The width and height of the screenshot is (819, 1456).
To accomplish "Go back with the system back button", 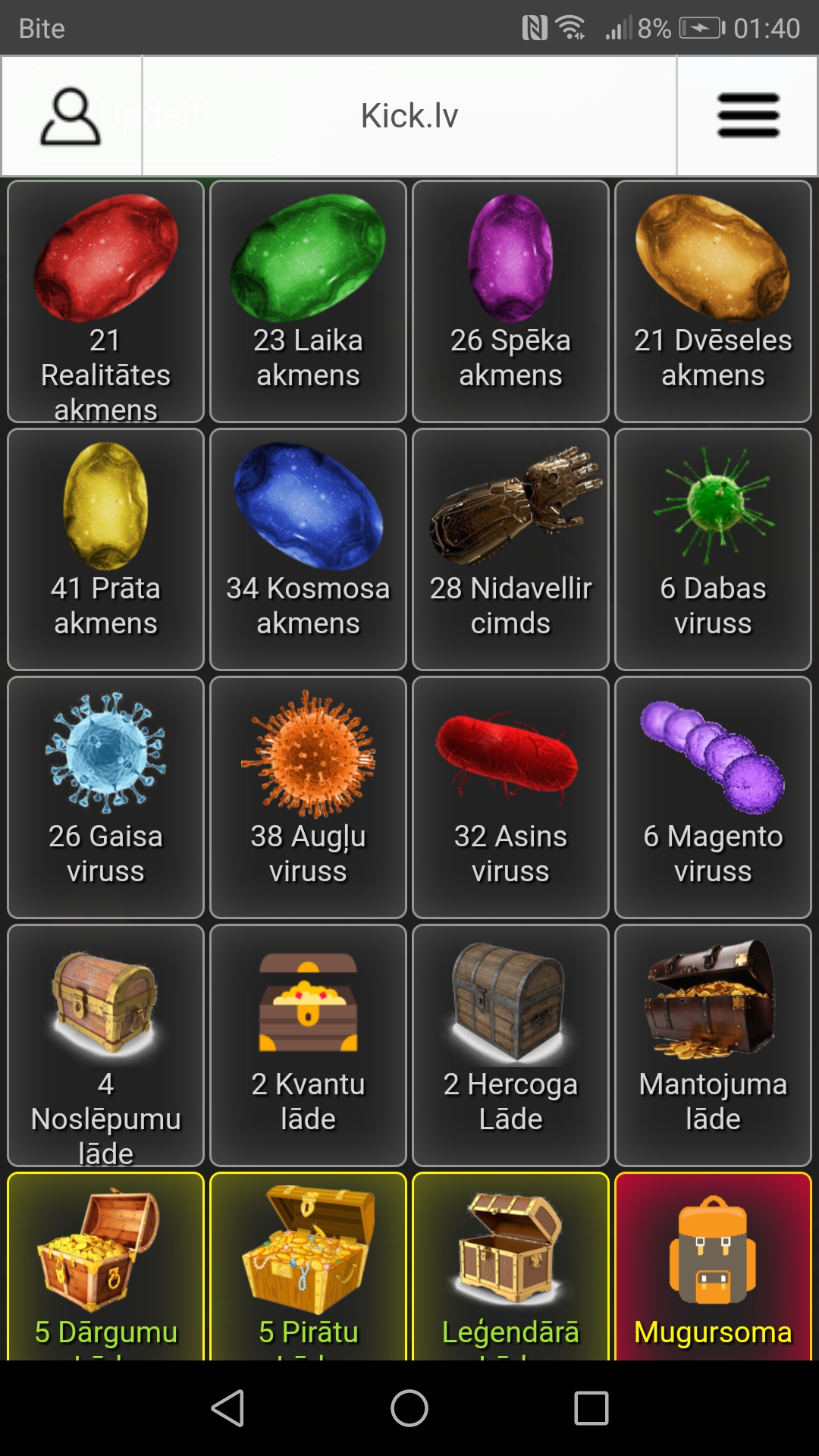I will [x=227, y=1408].
